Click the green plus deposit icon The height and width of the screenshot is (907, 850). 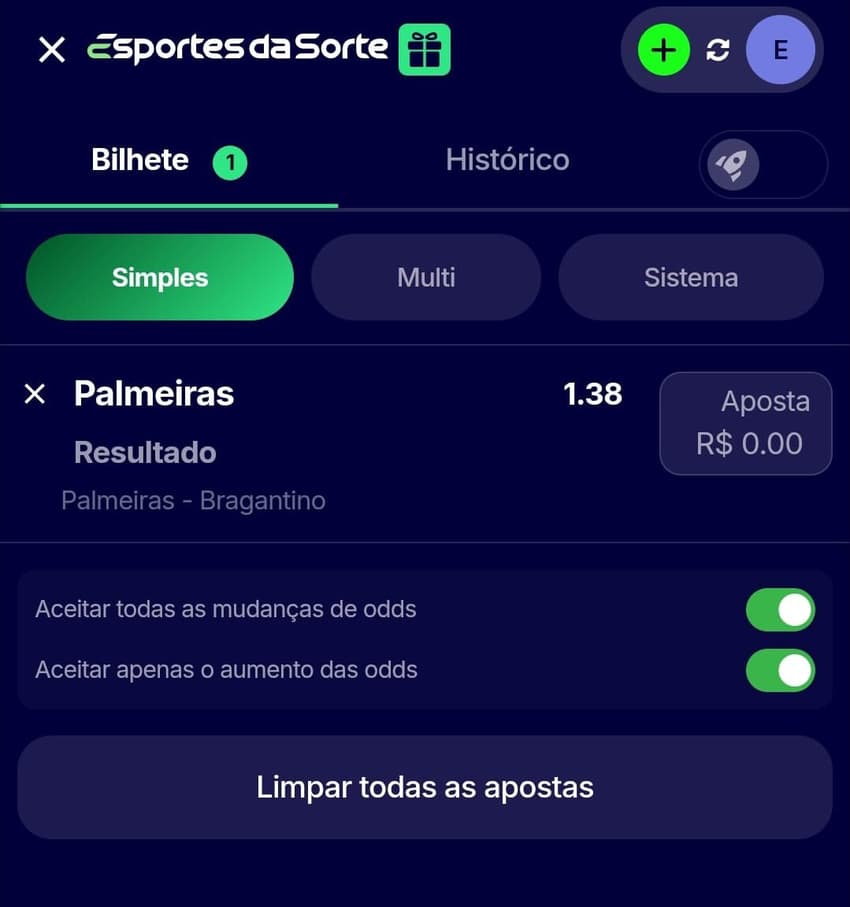tap(663, 49)
